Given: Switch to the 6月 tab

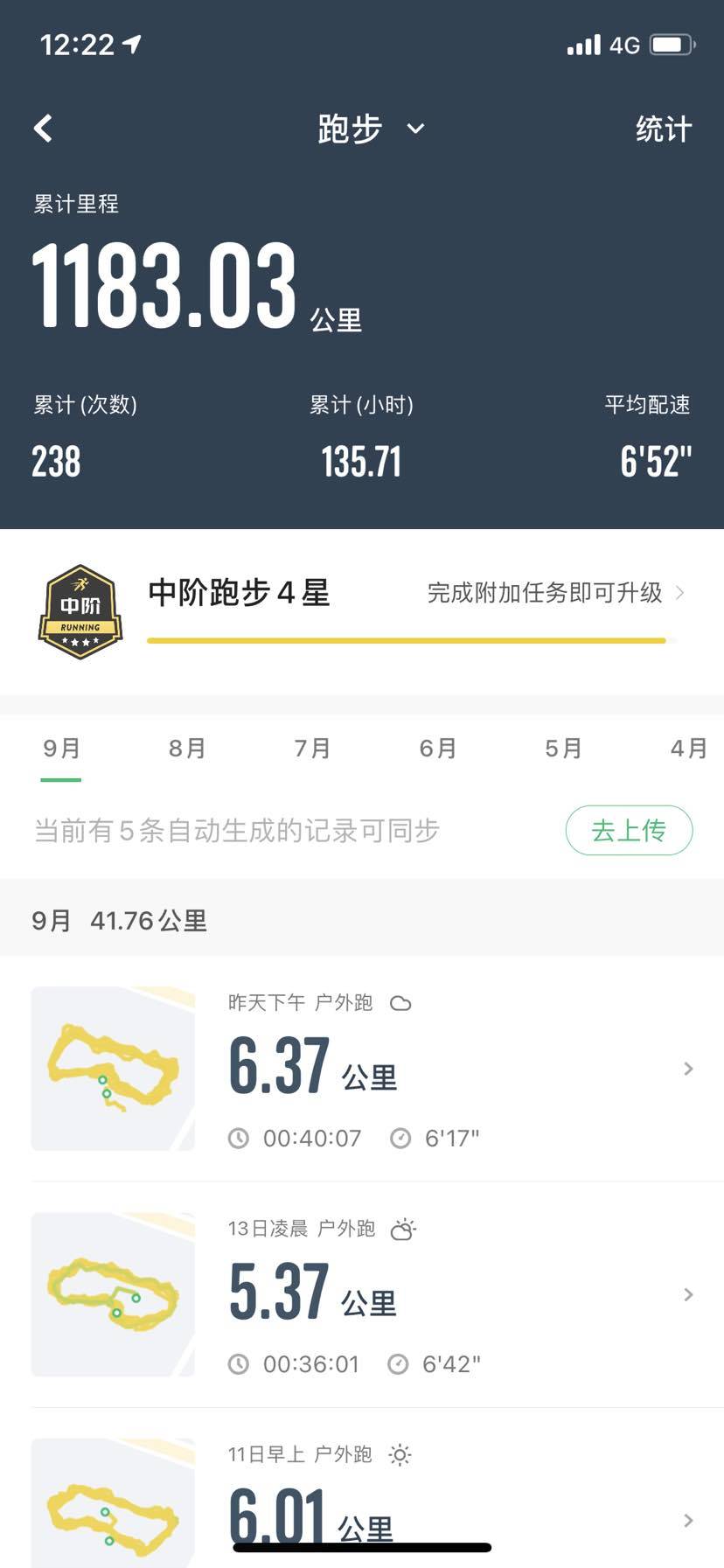Looking at the screenshot, I should [438, 749].
